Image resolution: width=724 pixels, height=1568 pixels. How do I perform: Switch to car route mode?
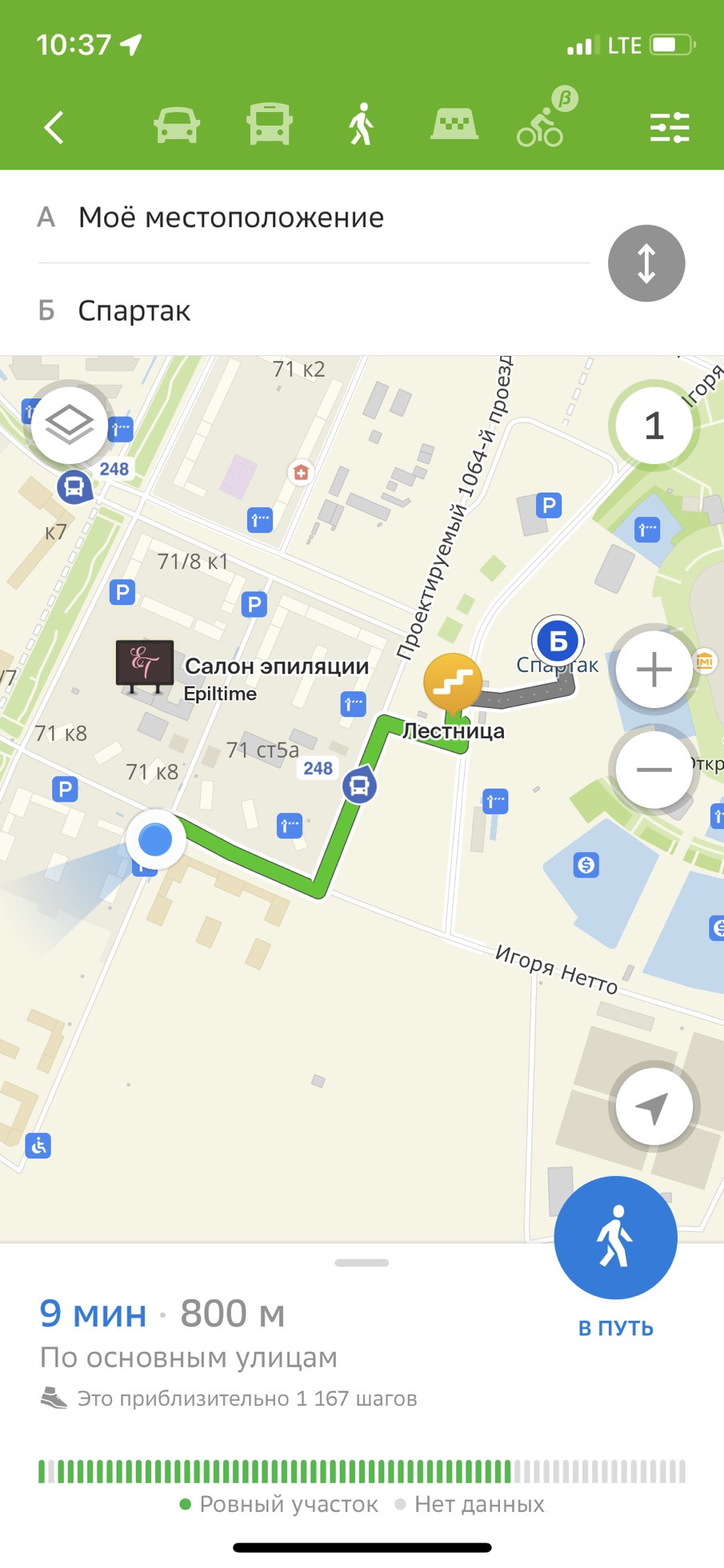point(177,126)
